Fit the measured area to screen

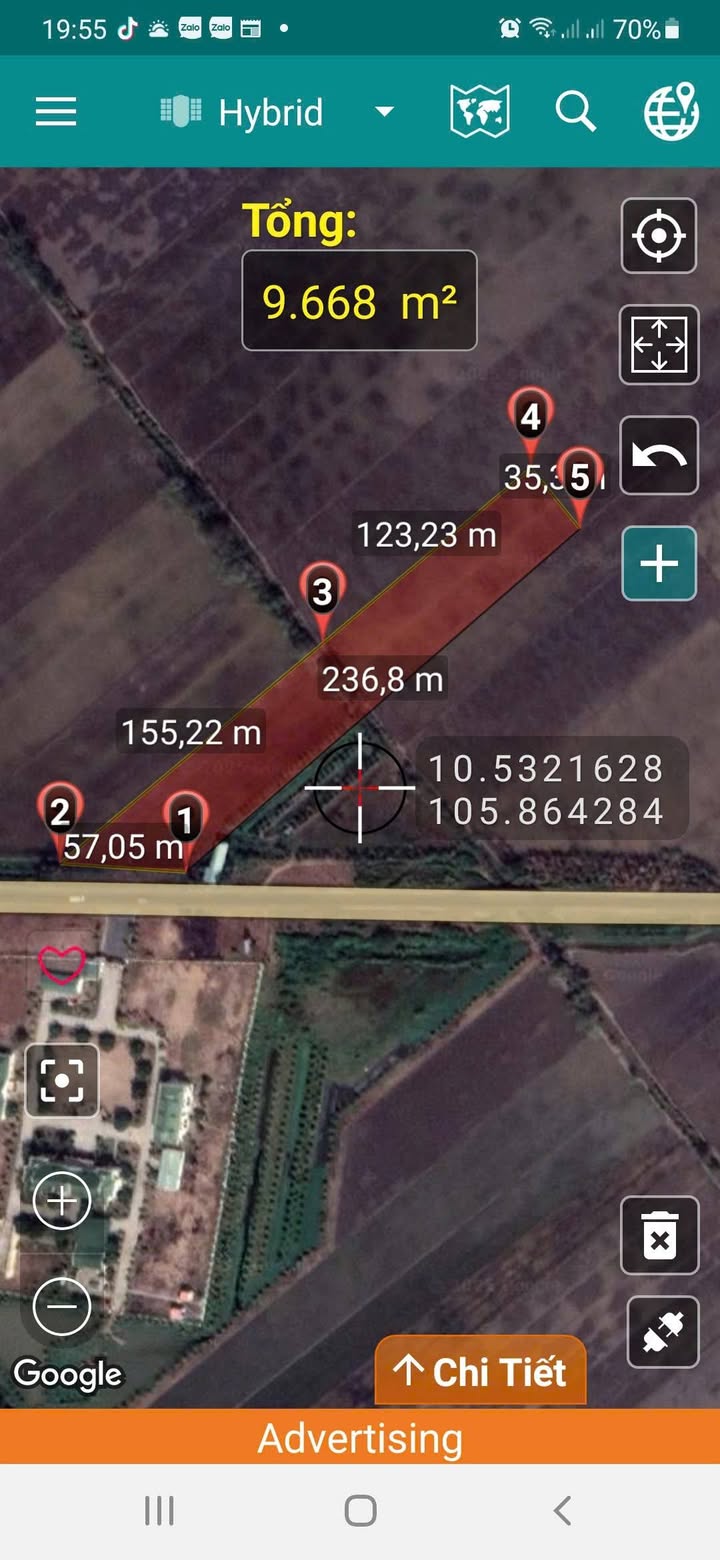point(659,345)
